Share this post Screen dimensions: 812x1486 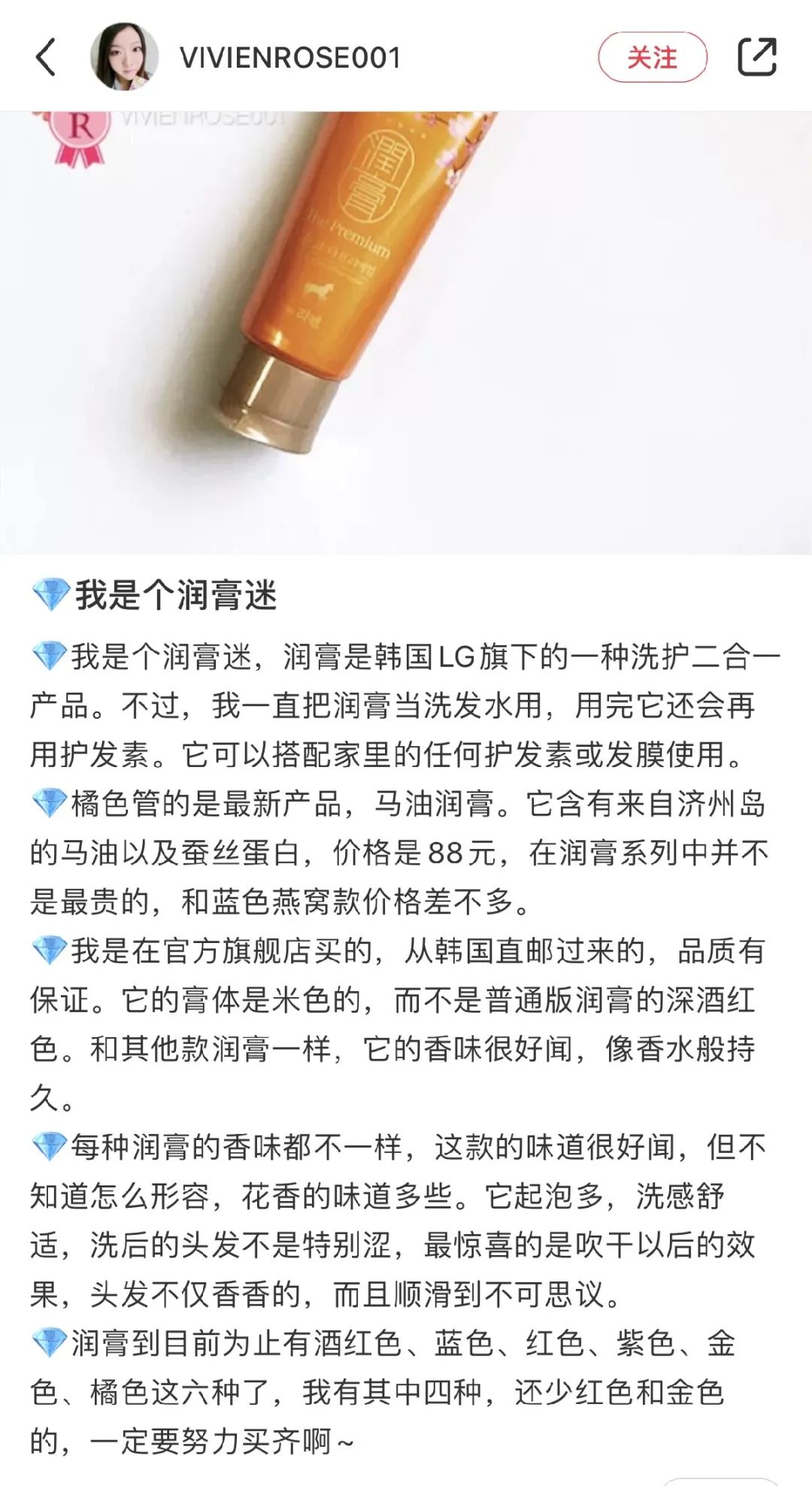[756, 56]
